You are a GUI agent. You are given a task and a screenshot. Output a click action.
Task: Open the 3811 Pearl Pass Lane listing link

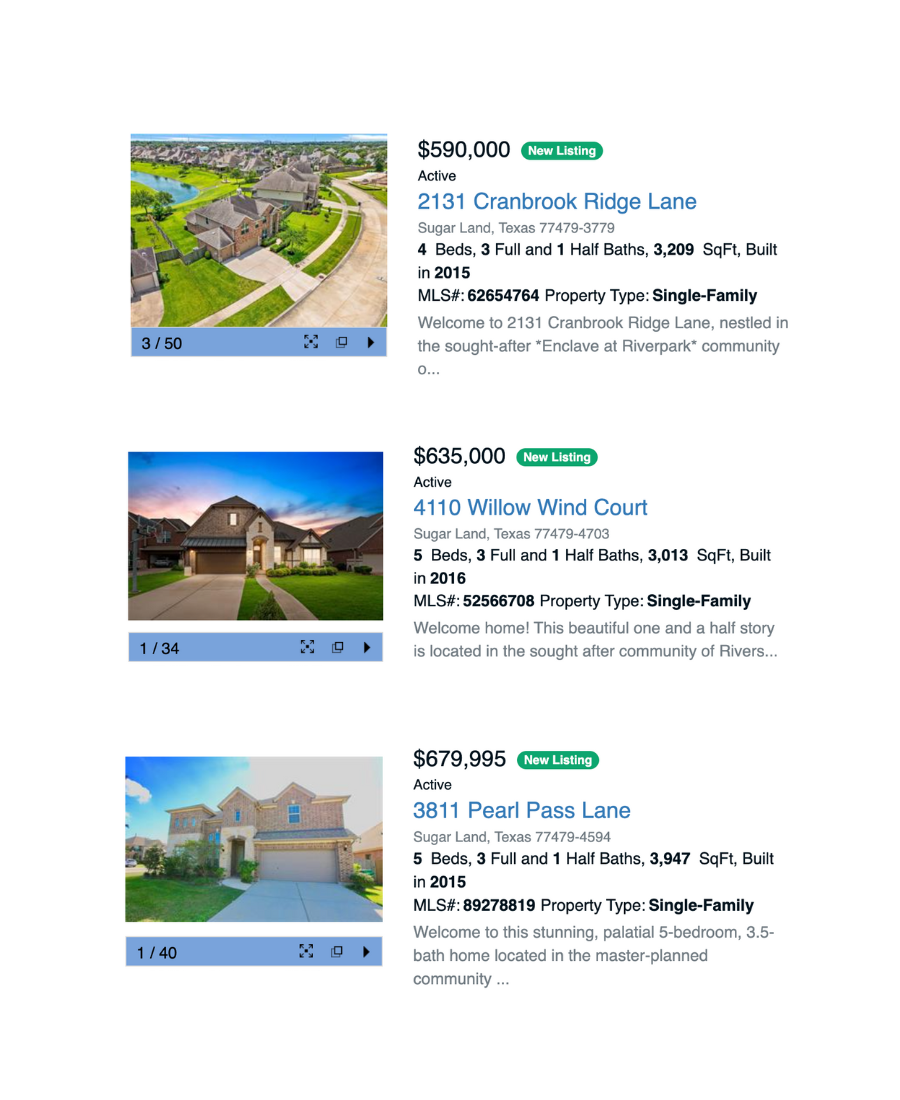[x=521, y=811]
